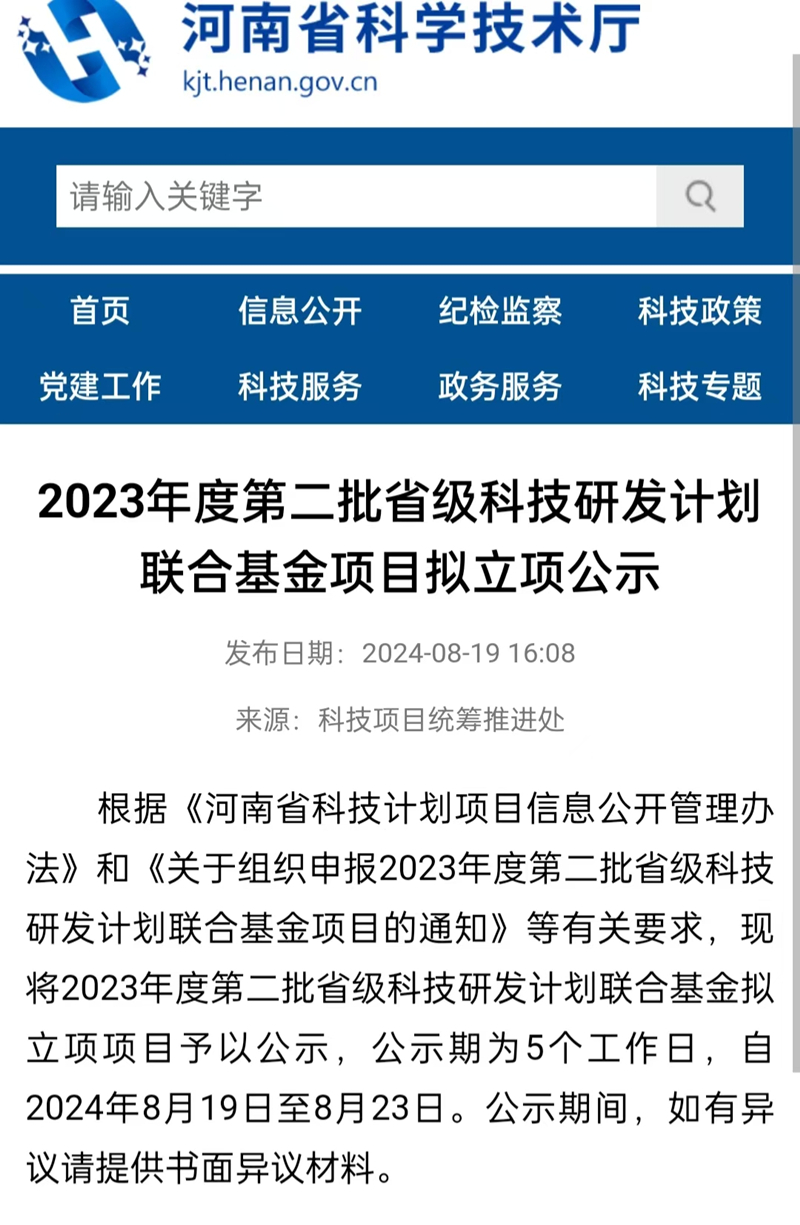Switch to the 党建工作 section
Screen dimensions: 800x1225
pos(100,386)
